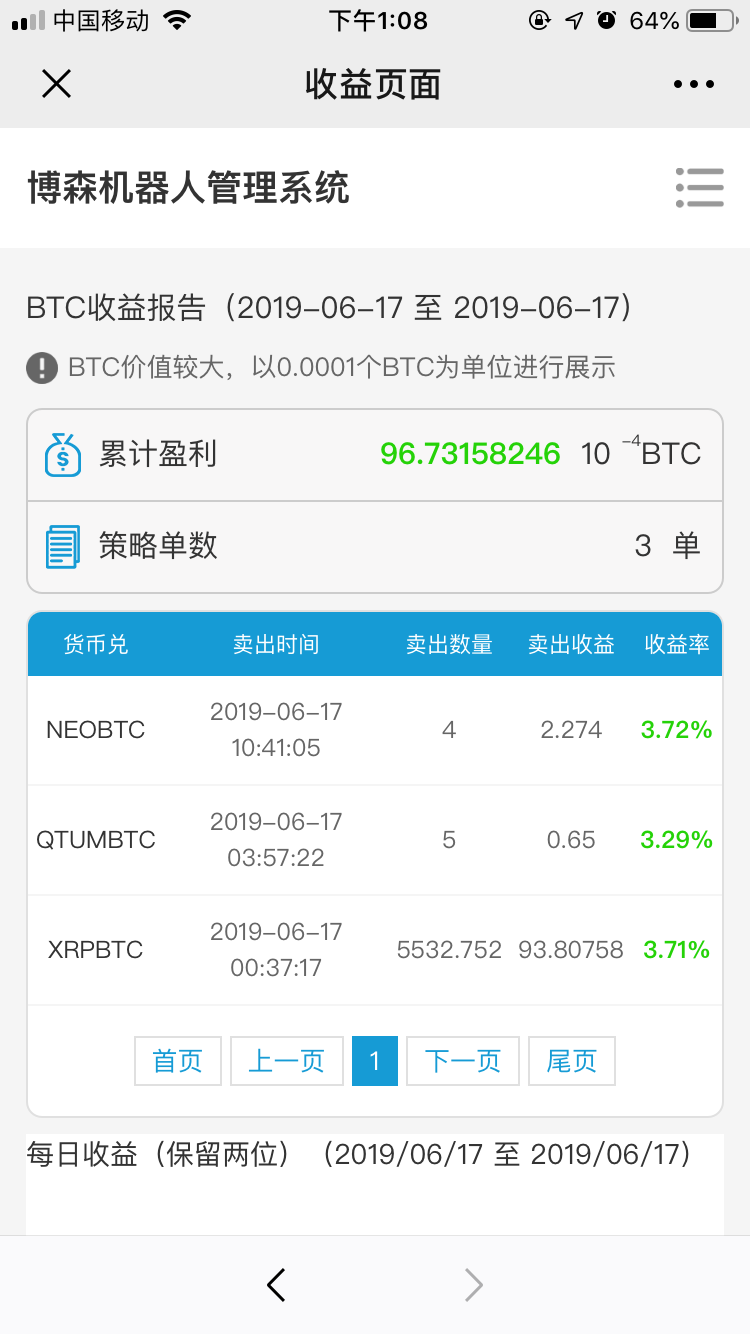
Task: Close the 收益页面 webview
Action: click(56, 84)
